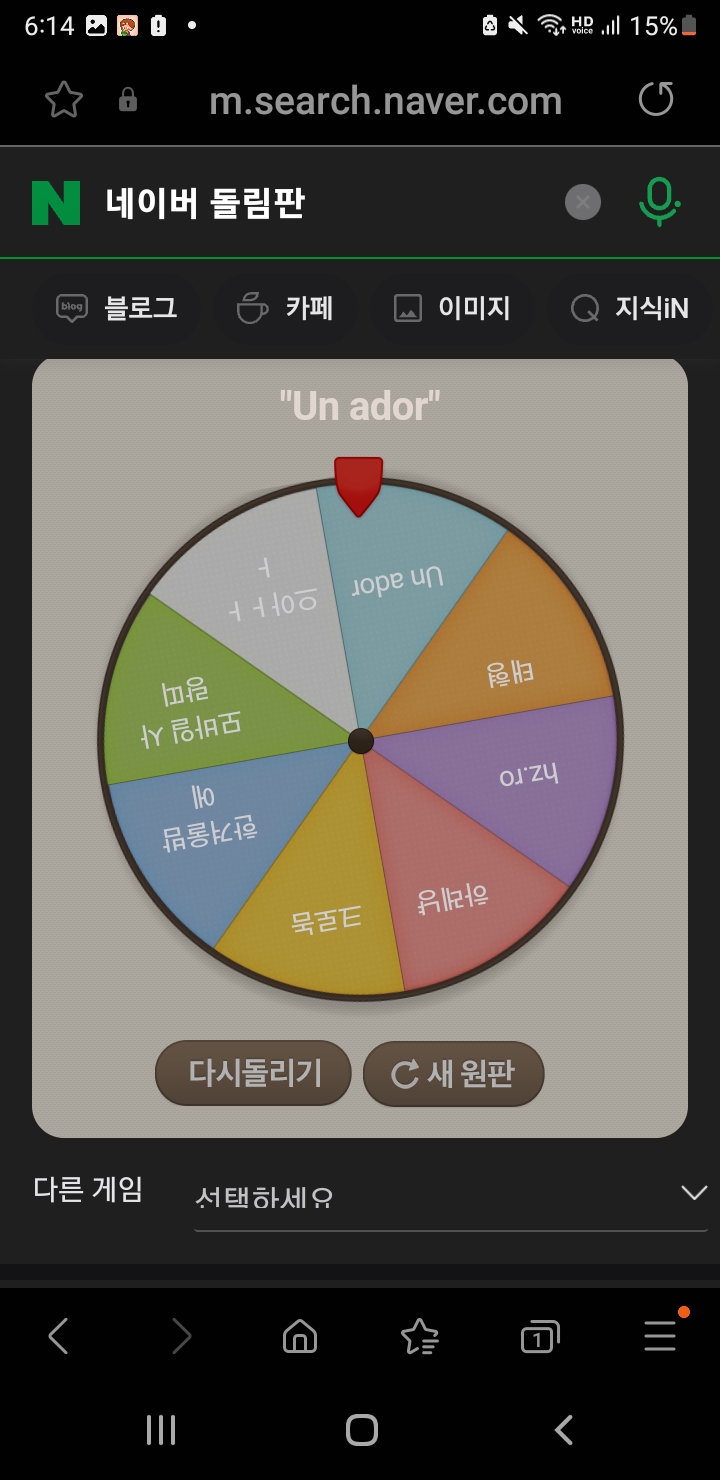This screenshot has width=720, height=1480.
Task: Edit the 네이버 돌림판 search field
Action: pos(320,203)
